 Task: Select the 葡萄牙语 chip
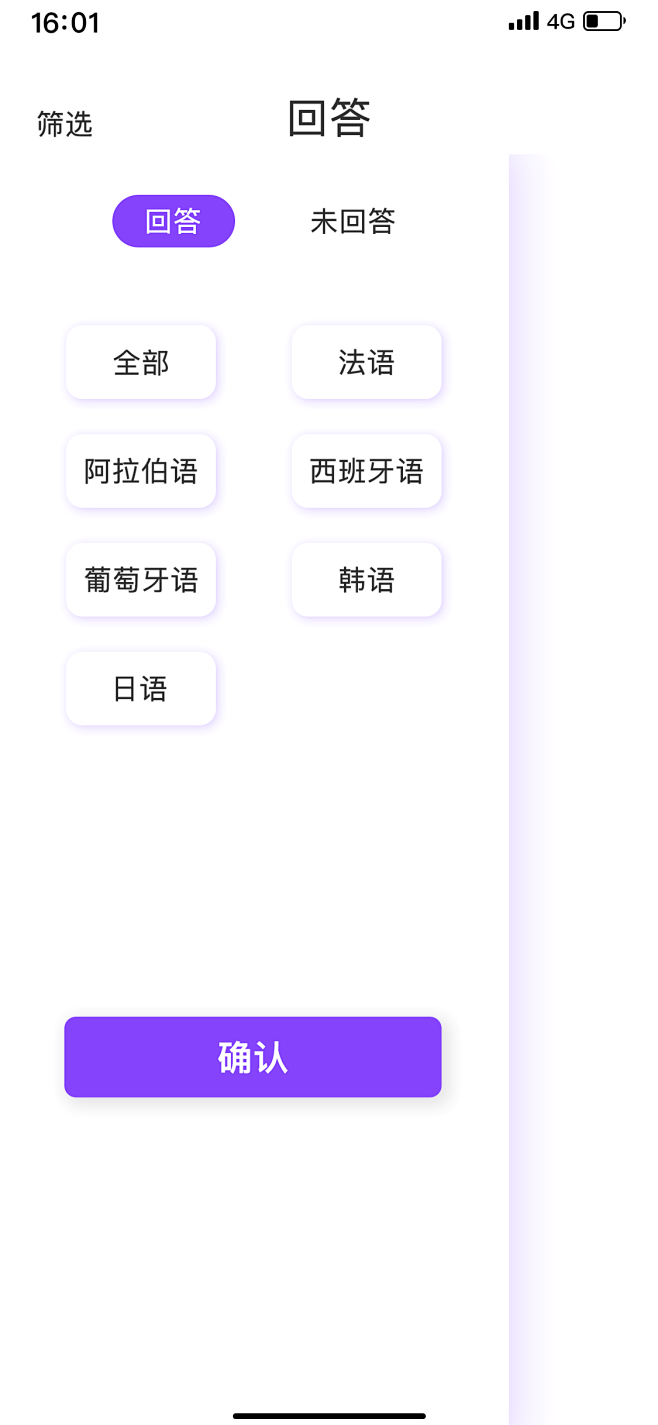pos(141,580)
